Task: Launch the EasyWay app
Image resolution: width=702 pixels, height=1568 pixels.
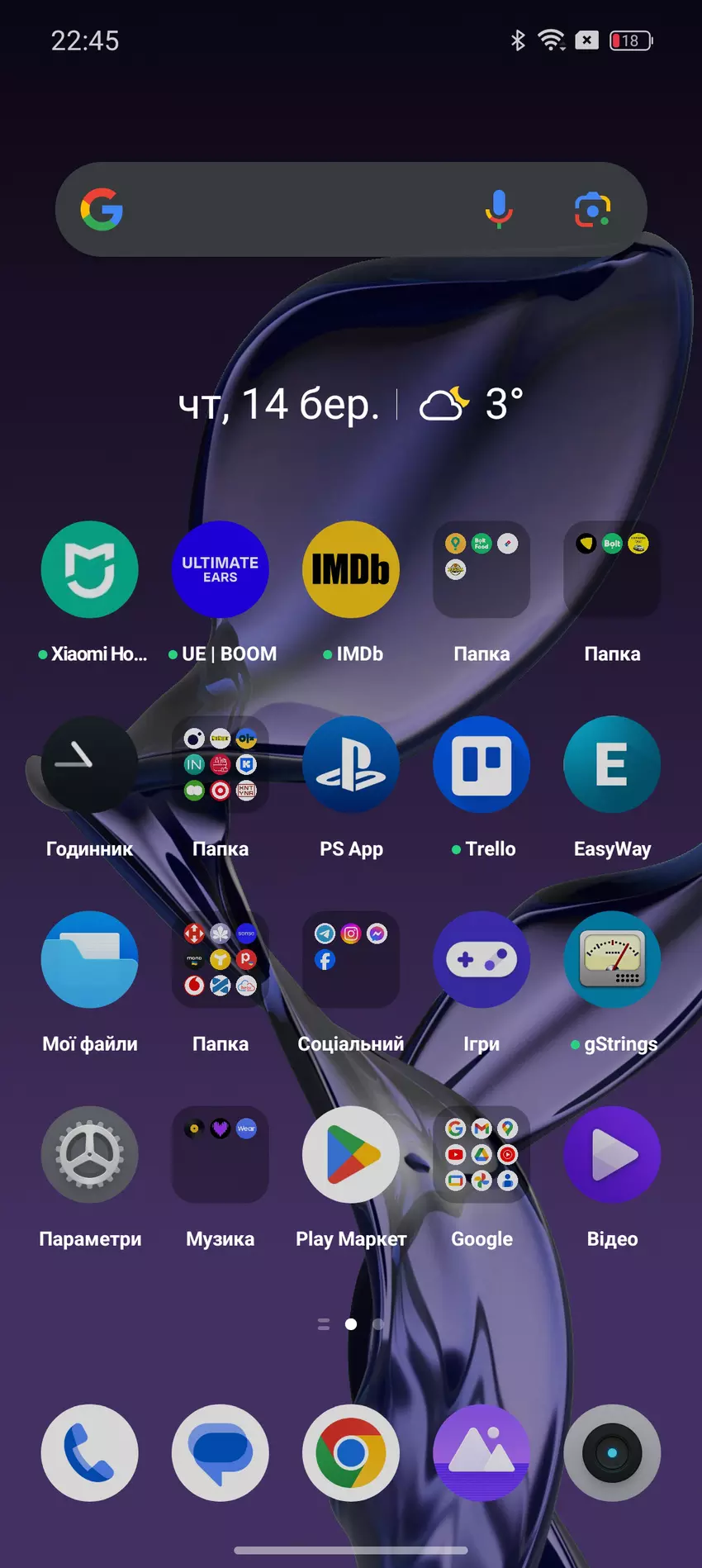Action: [x=612, y=765]
